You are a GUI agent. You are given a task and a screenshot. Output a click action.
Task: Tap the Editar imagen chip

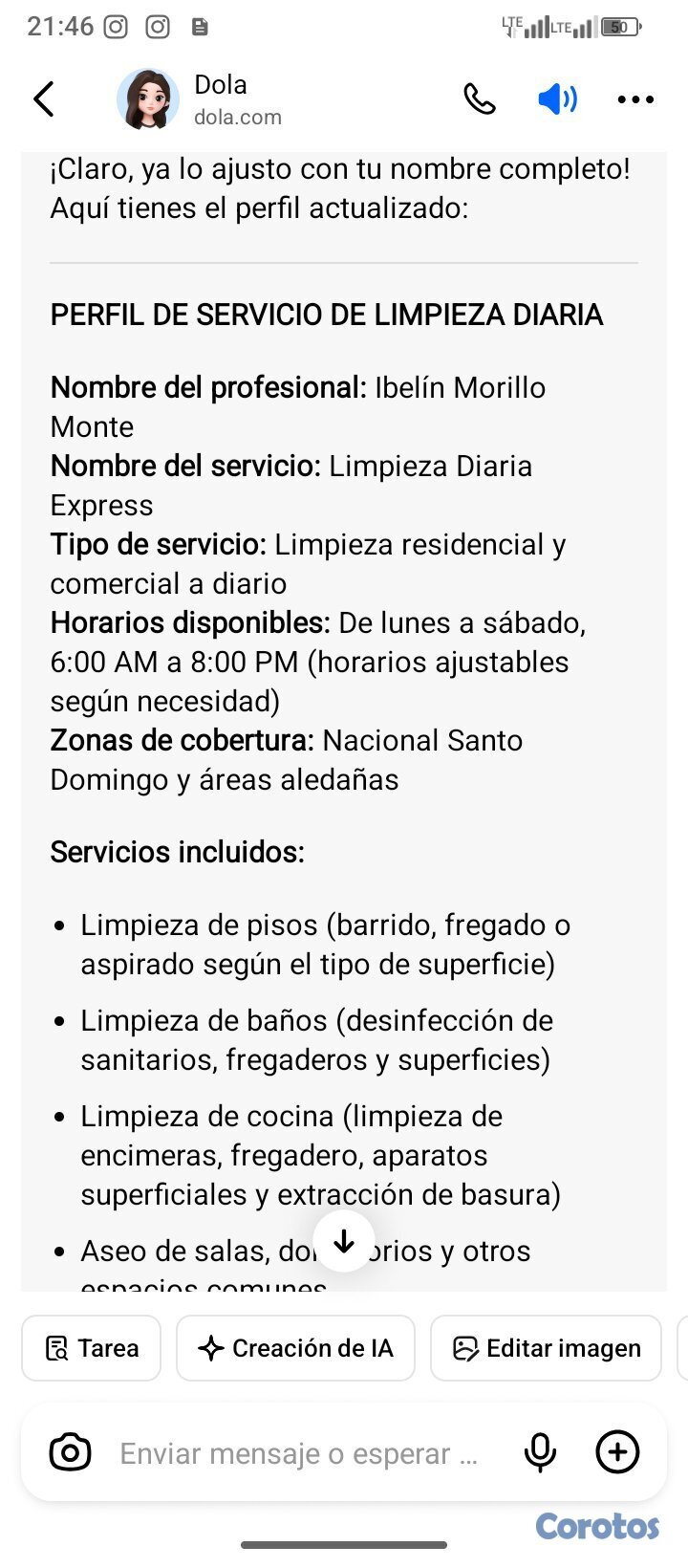[546, 1348]
